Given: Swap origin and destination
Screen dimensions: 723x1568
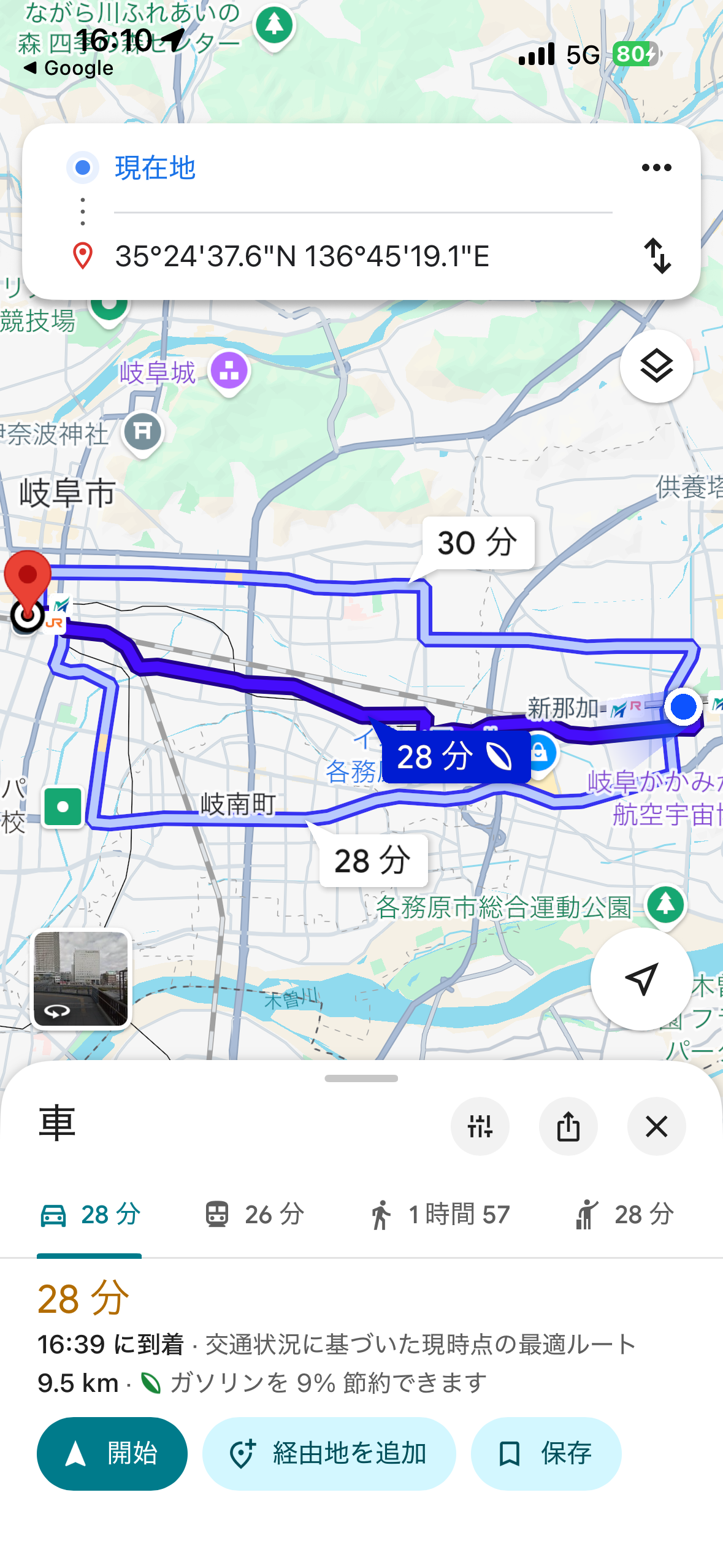Looking at the screenshot, I should point(657,256).
